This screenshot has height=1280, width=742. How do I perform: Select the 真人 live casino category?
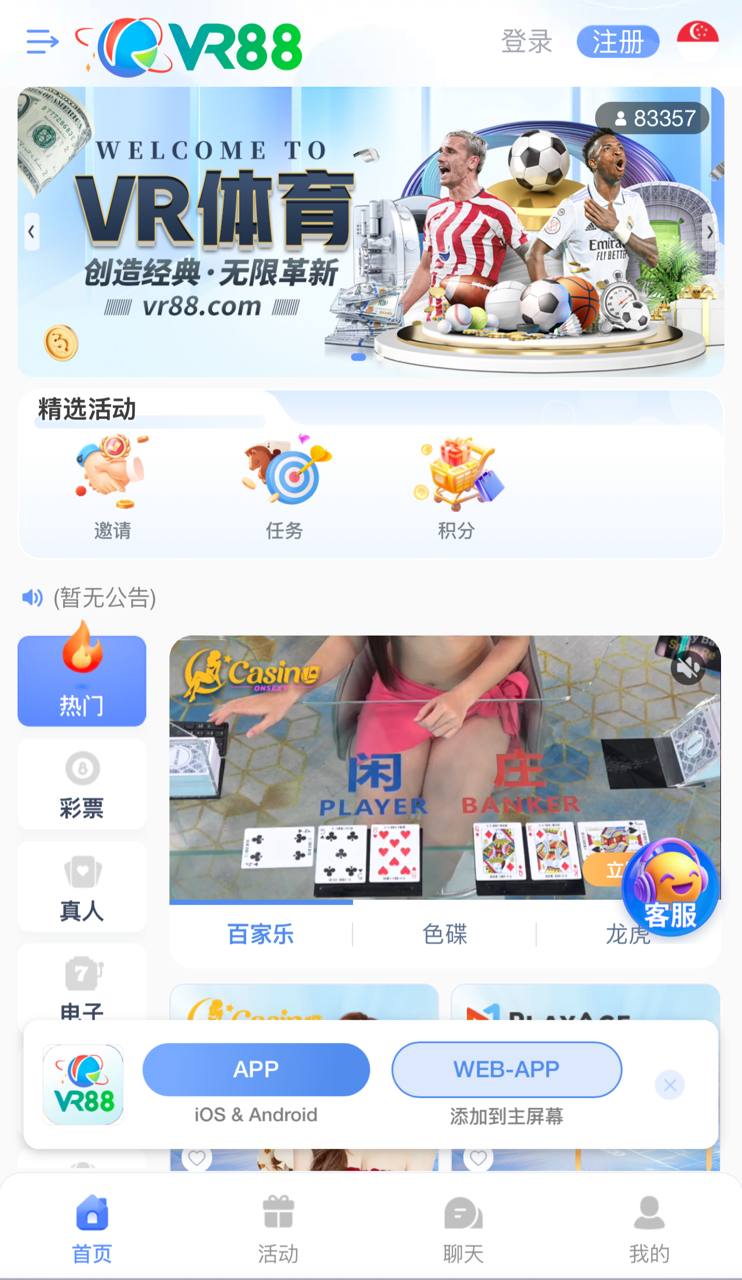click(81, 887)
